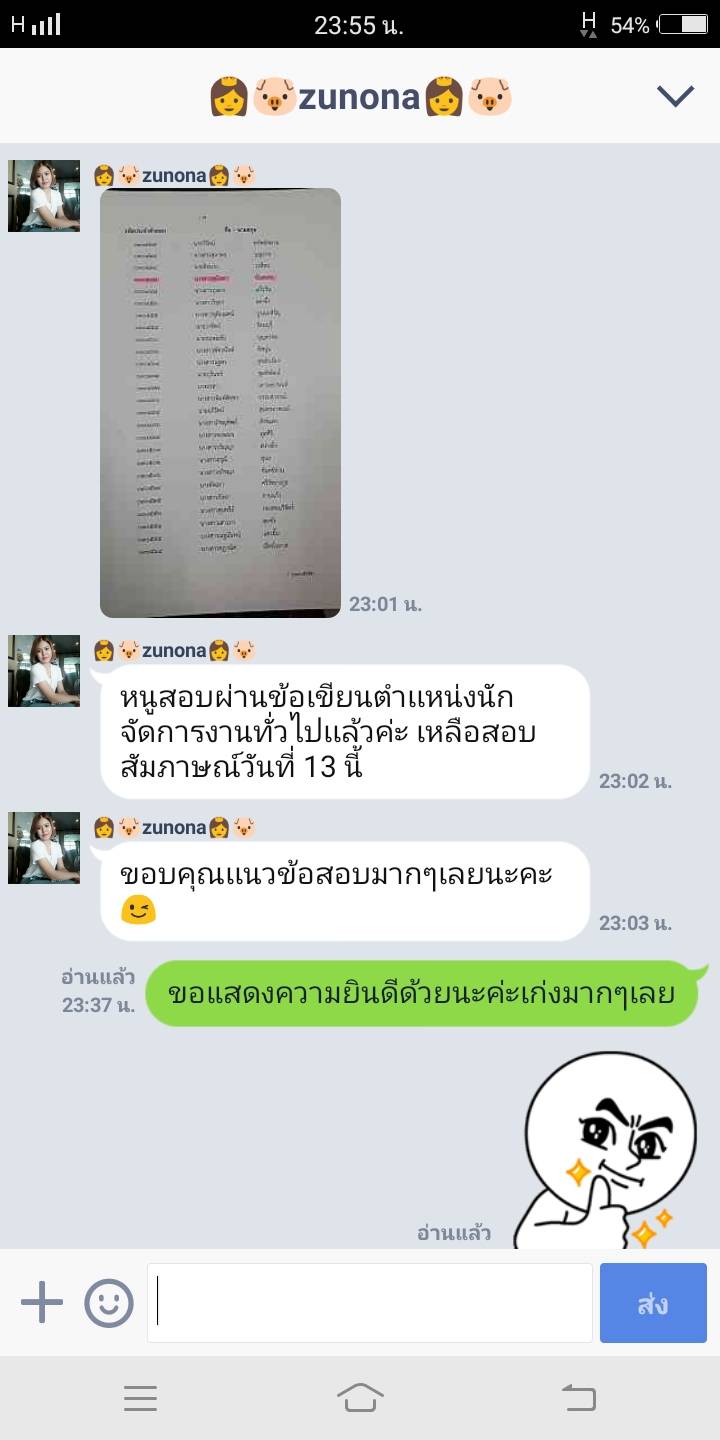This screenshot has height=1440, width=720.
Task: Tap the system back button
Action: pos(578,1397)
